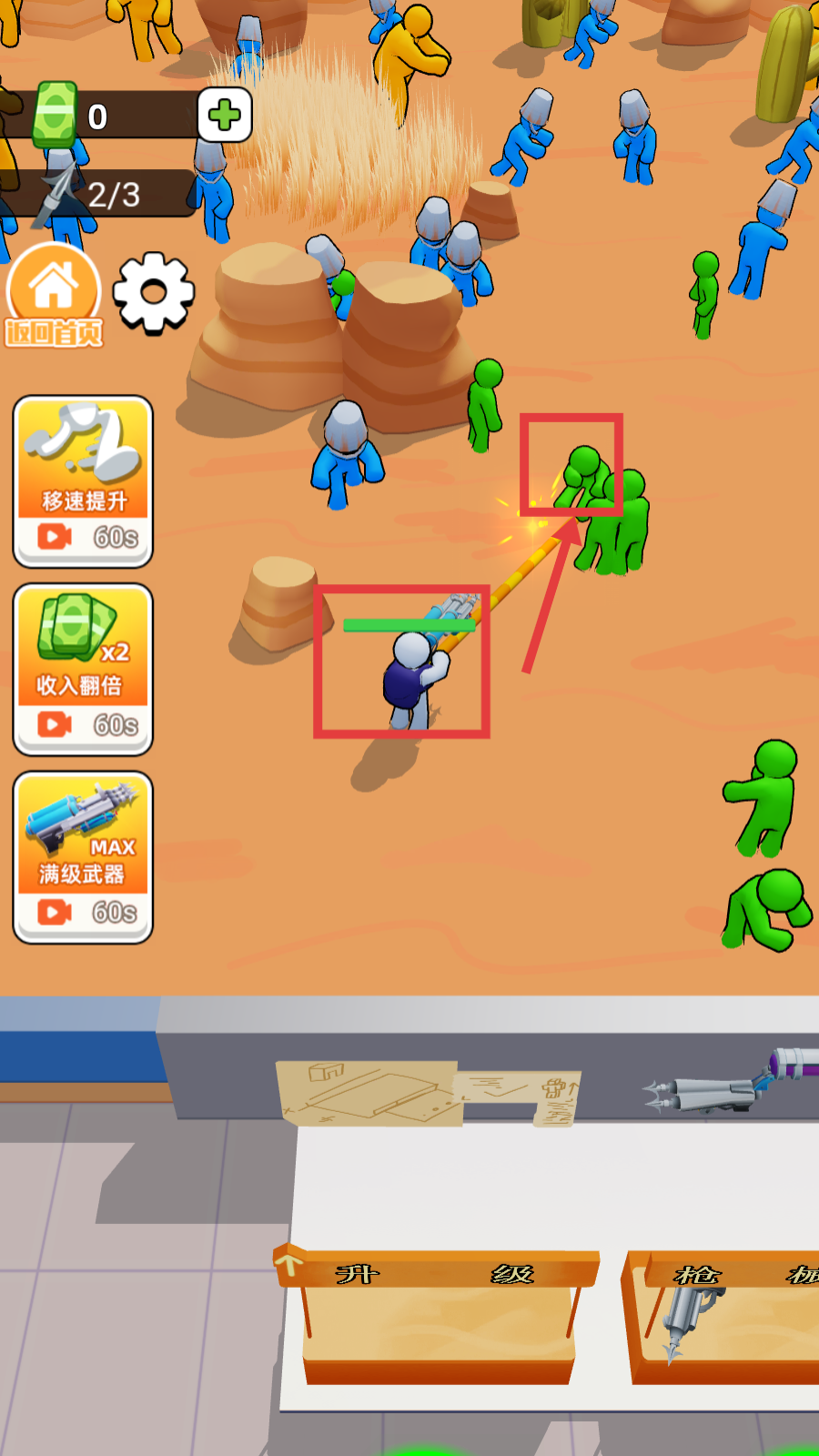Activate 收入翻倍 x2 income boost
The image size is (819, 1456).
pyautogui.click(x=83, y=669)
